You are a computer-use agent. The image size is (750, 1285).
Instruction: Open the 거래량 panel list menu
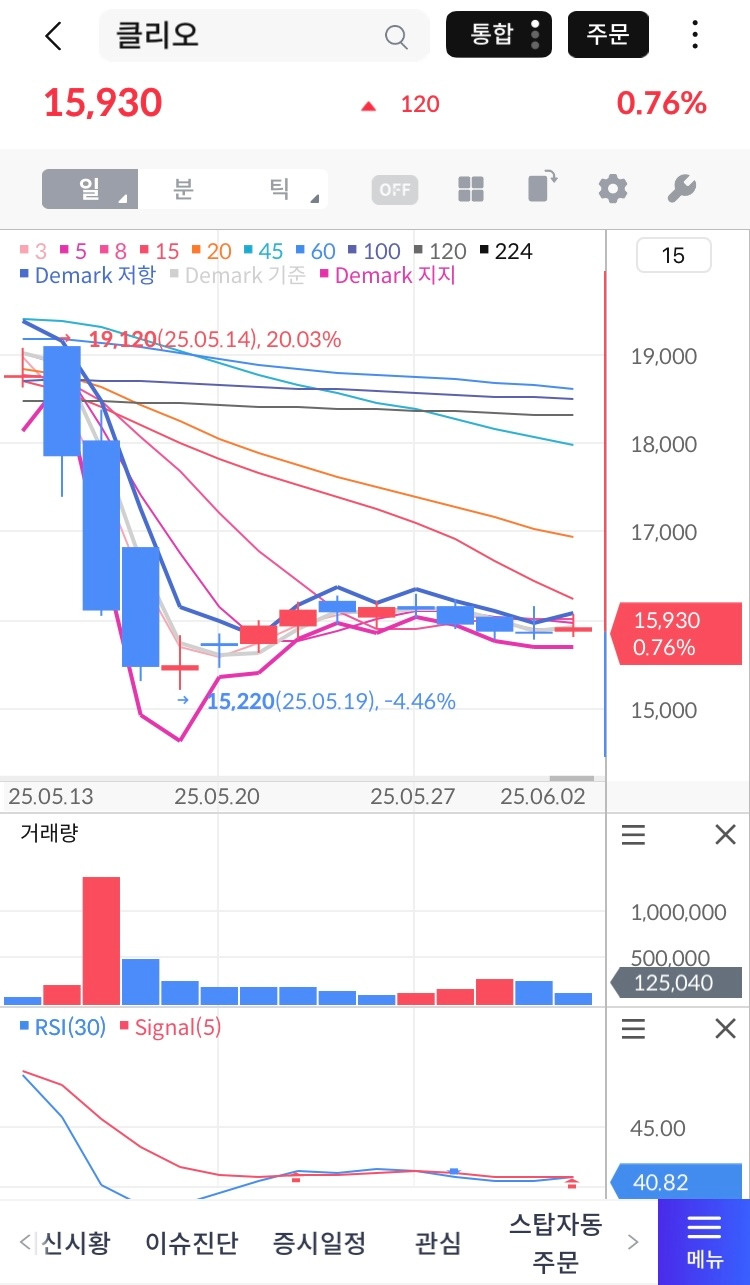click(634, 834)
